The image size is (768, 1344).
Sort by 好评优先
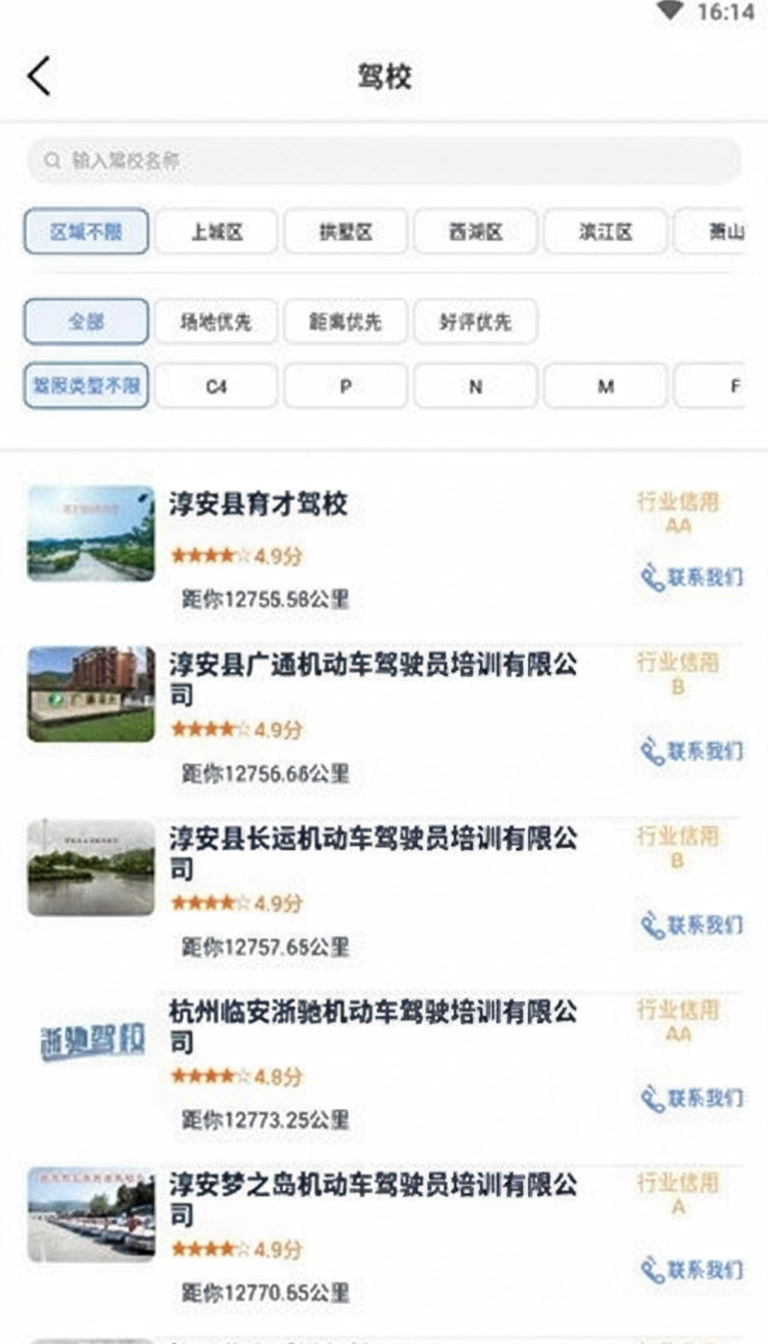pos(475,322)
